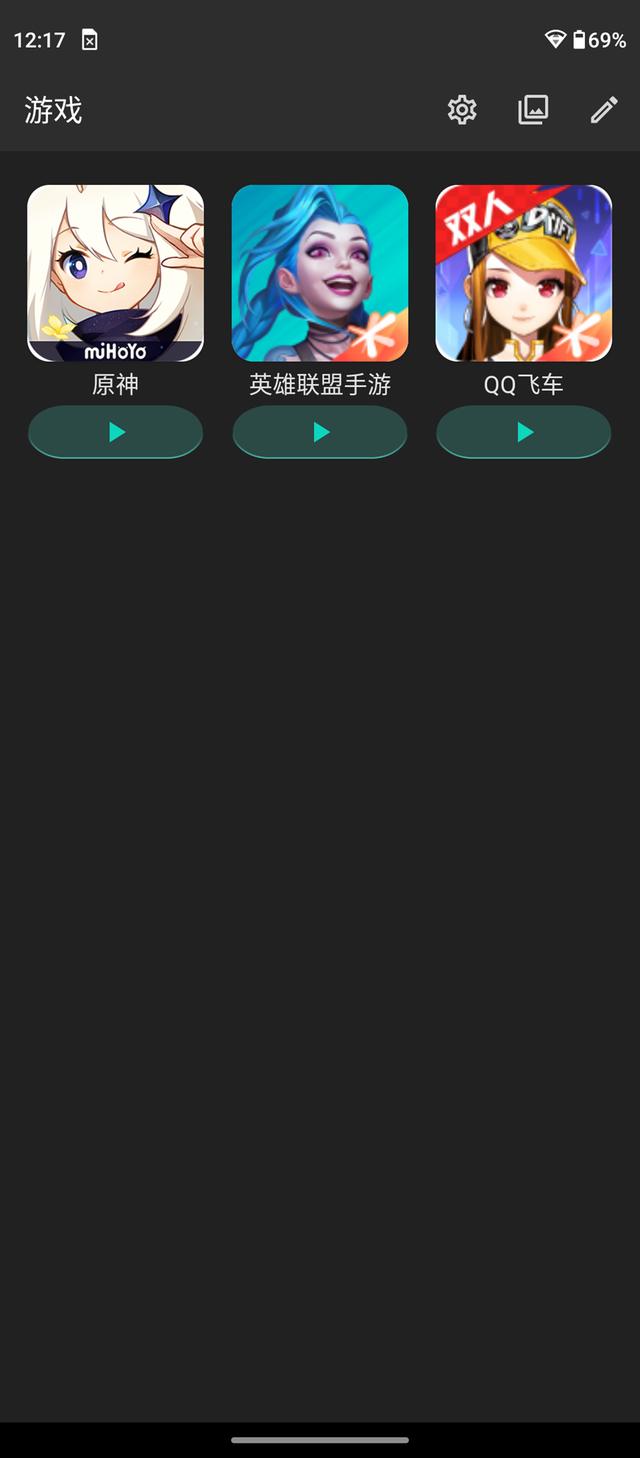Open the settings gear icon
The image size is (640, 1458).
click(x=462, y=110)
